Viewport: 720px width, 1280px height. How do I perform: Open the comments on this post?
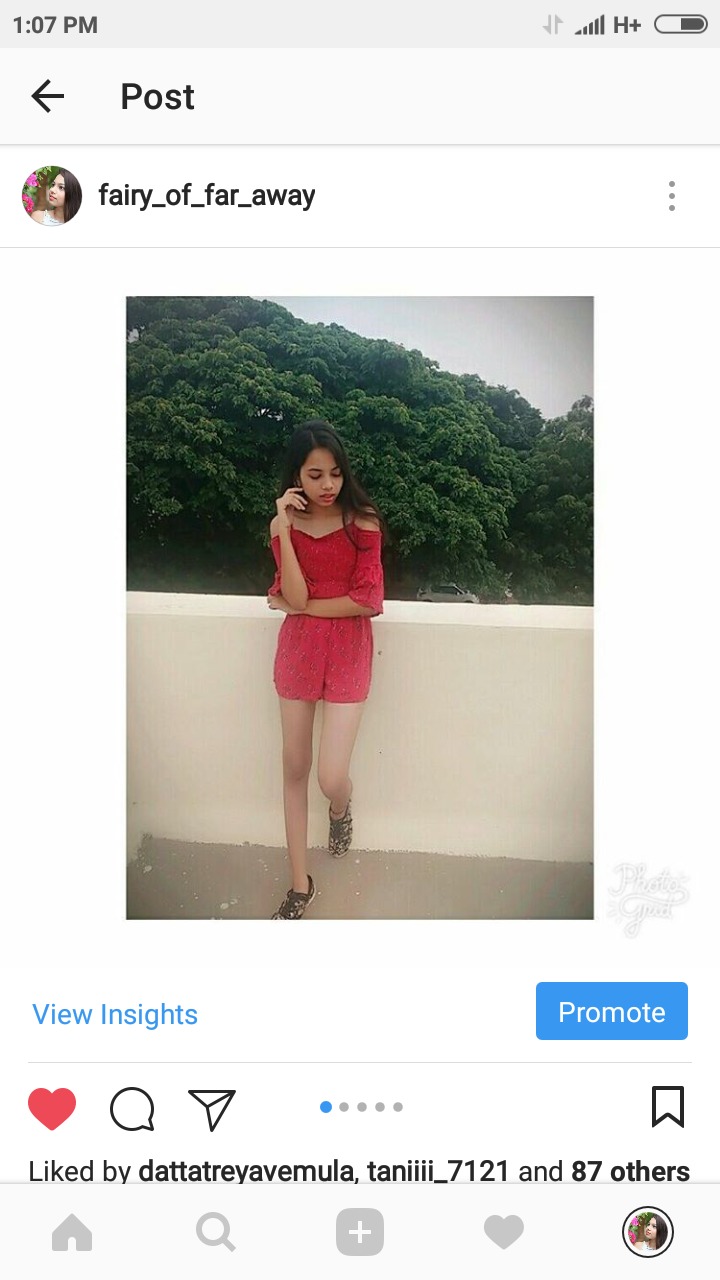coord(132,1108)
